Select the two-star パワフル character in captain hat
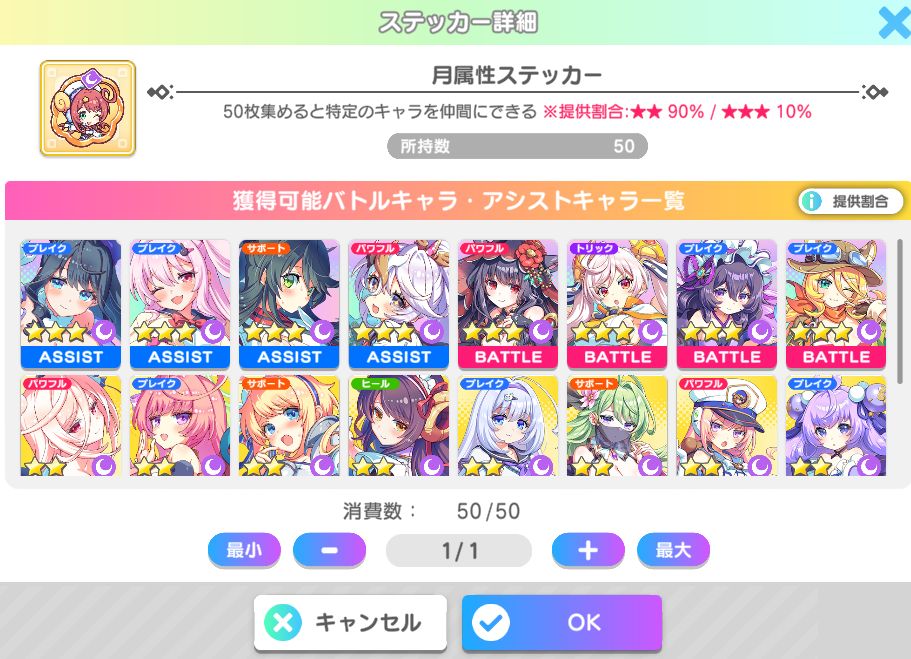911x659 pixels. point(727,427)
